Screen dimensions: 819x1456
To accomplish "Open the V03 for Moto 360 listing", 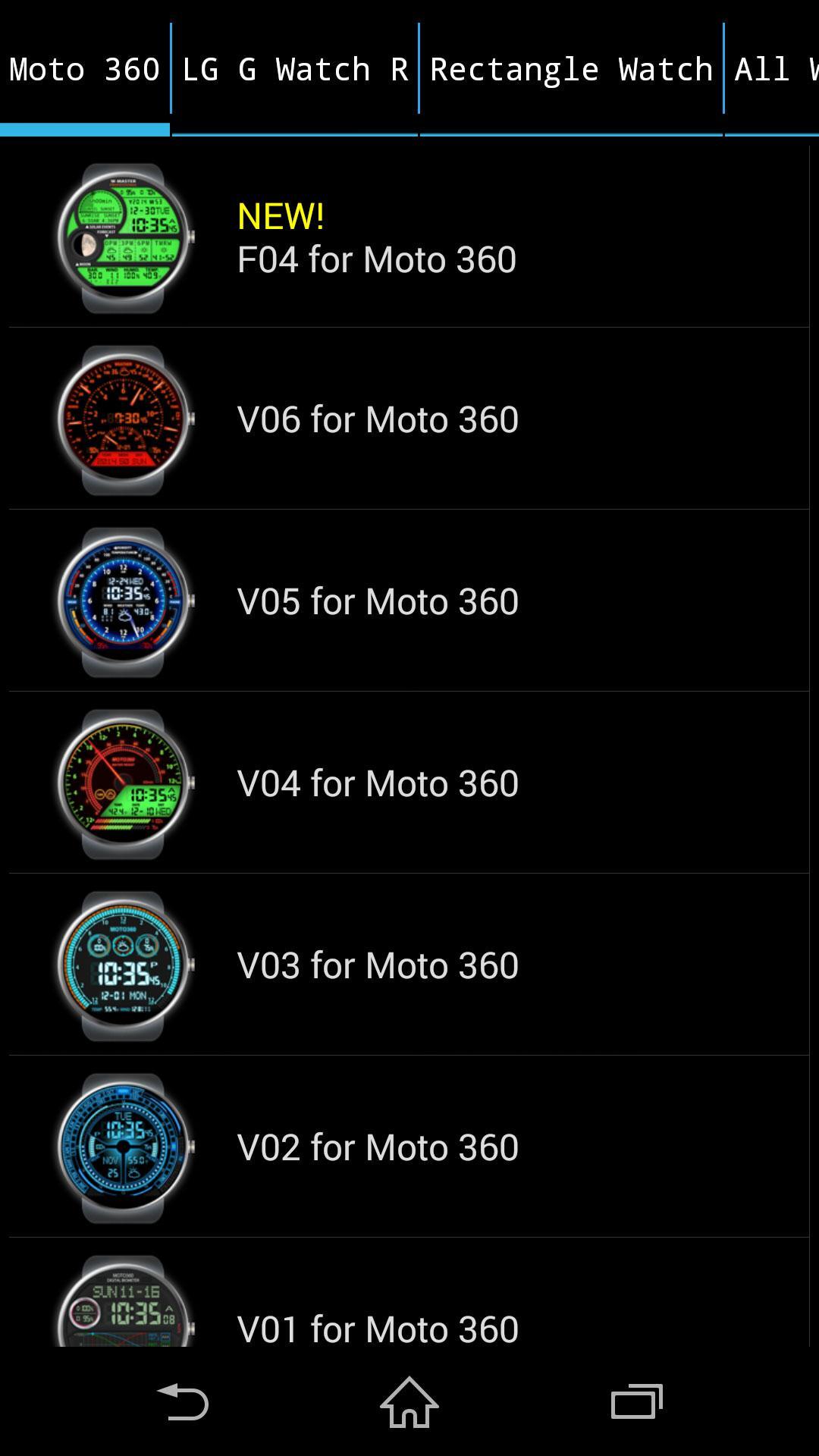I will [409, 963].
